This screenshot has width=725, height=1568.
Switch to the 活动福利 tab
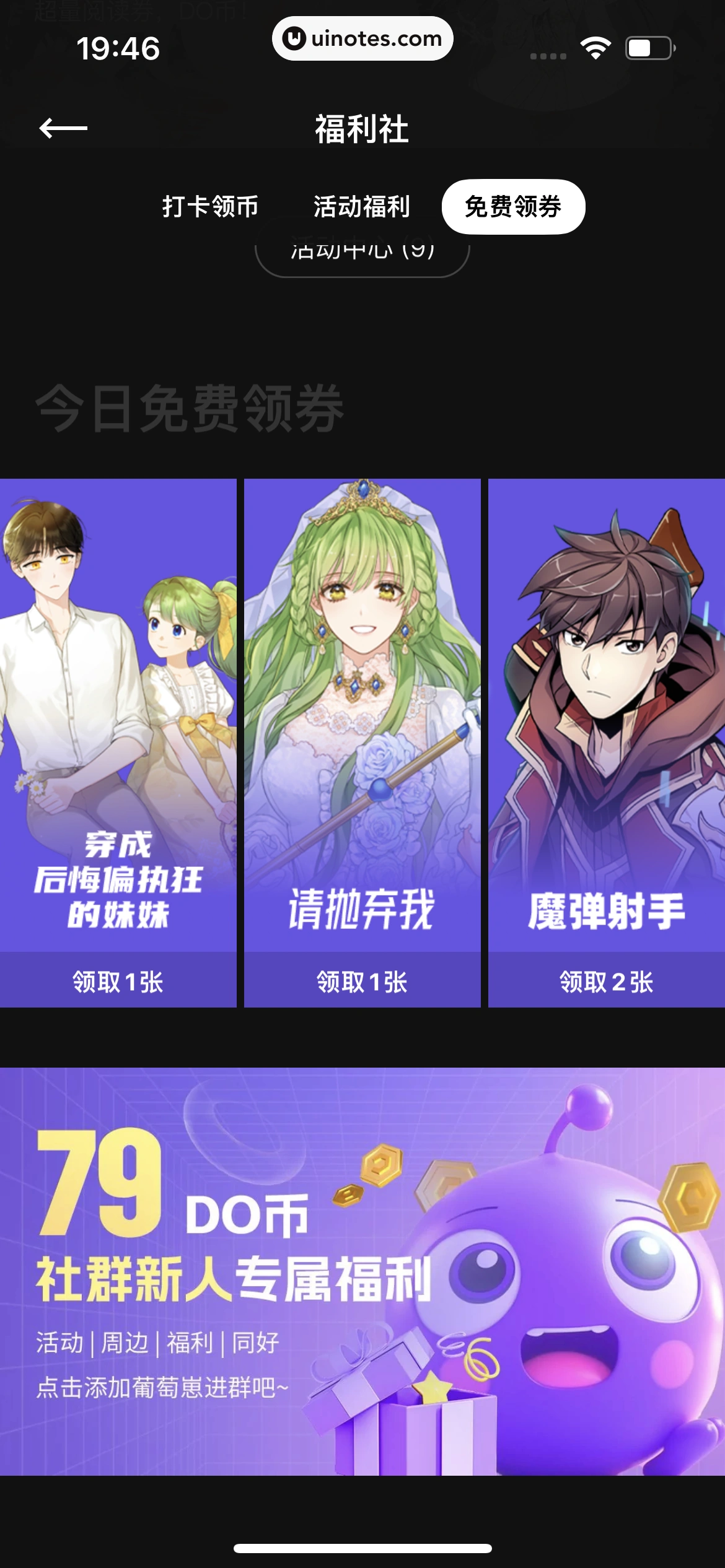coord(361,207)
